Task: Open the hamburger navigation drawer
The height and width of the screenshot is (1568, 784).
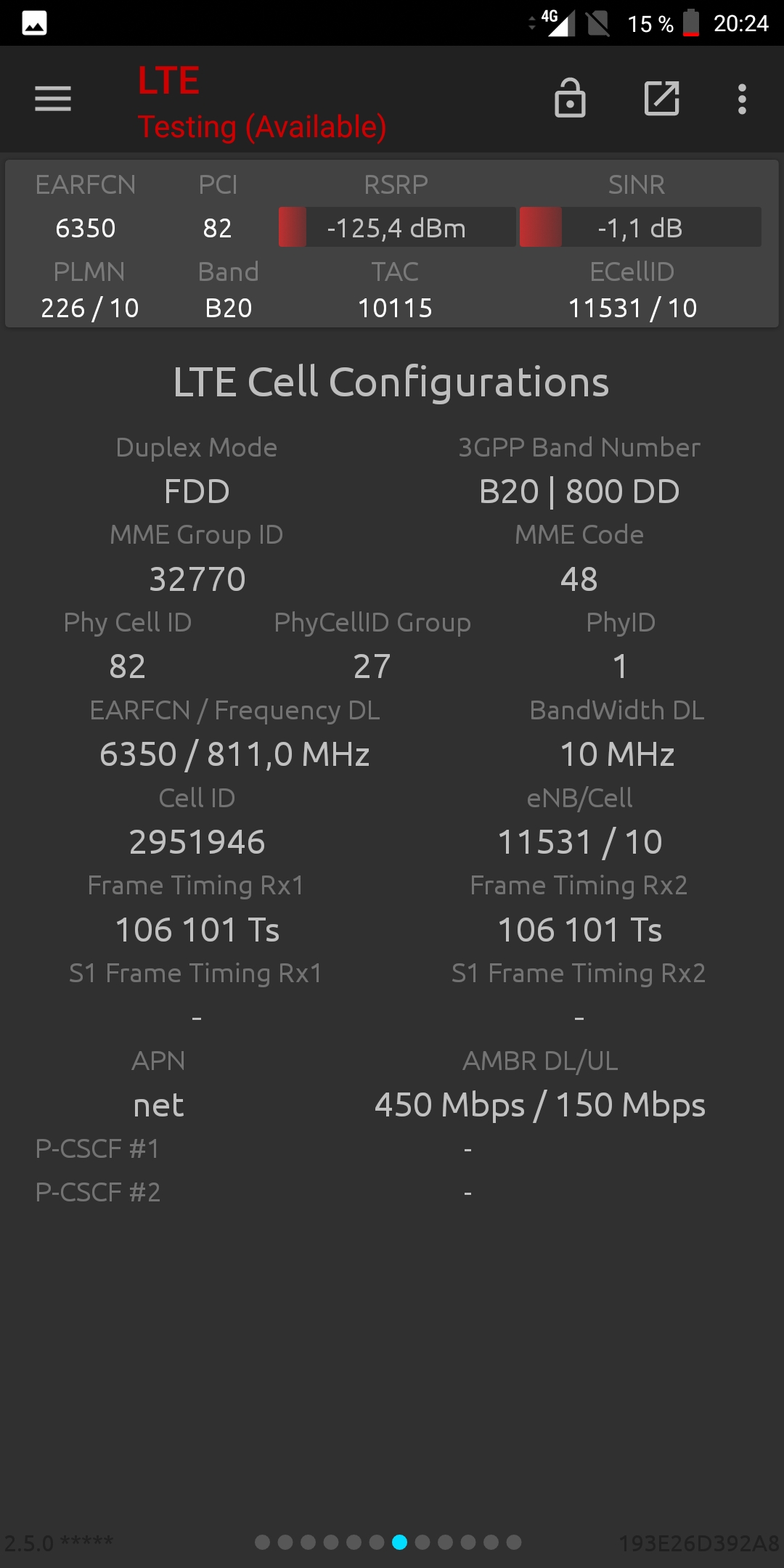Action: point(53,99)
